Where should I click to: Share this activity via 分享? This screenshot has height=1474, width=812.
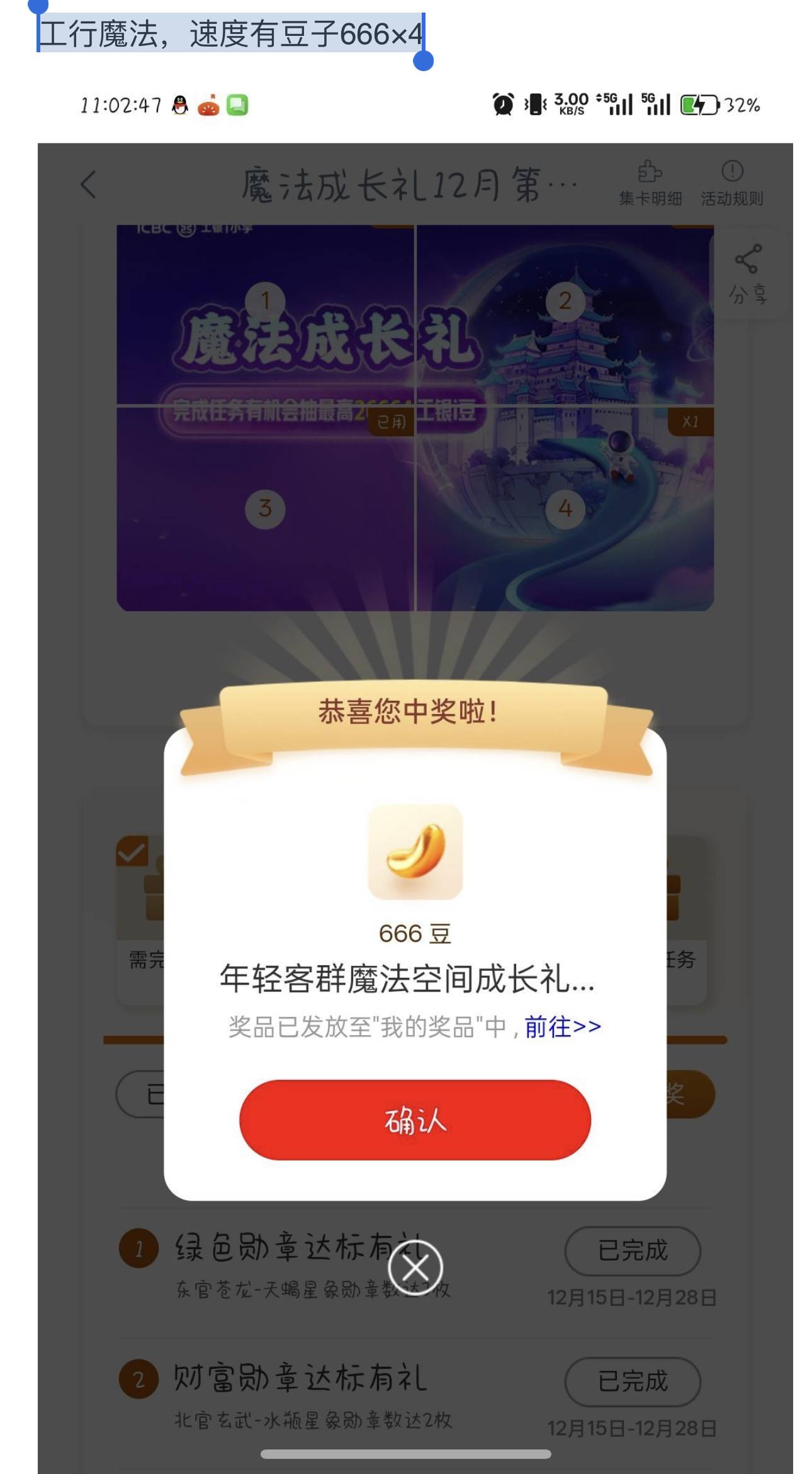click(x=748, y=275)
